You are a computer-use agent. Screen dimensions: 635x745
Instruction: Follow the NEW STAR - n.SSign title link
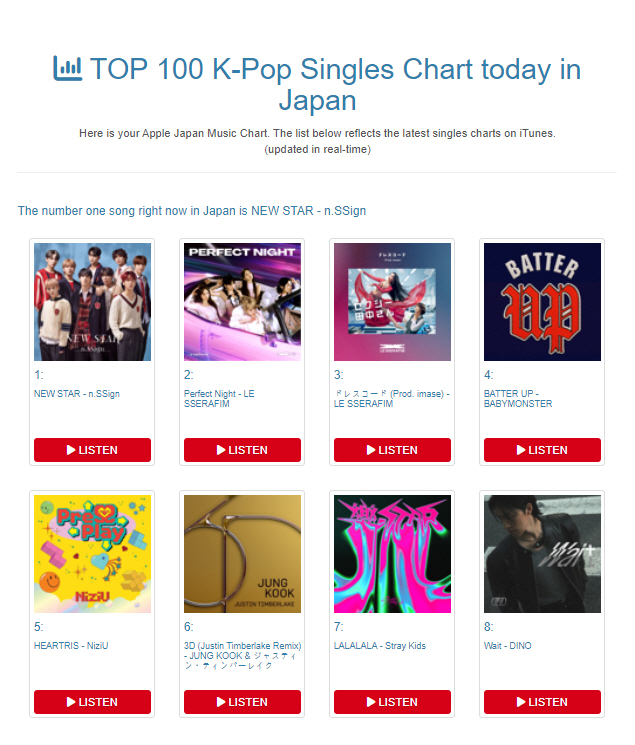[x=77, y=394]
